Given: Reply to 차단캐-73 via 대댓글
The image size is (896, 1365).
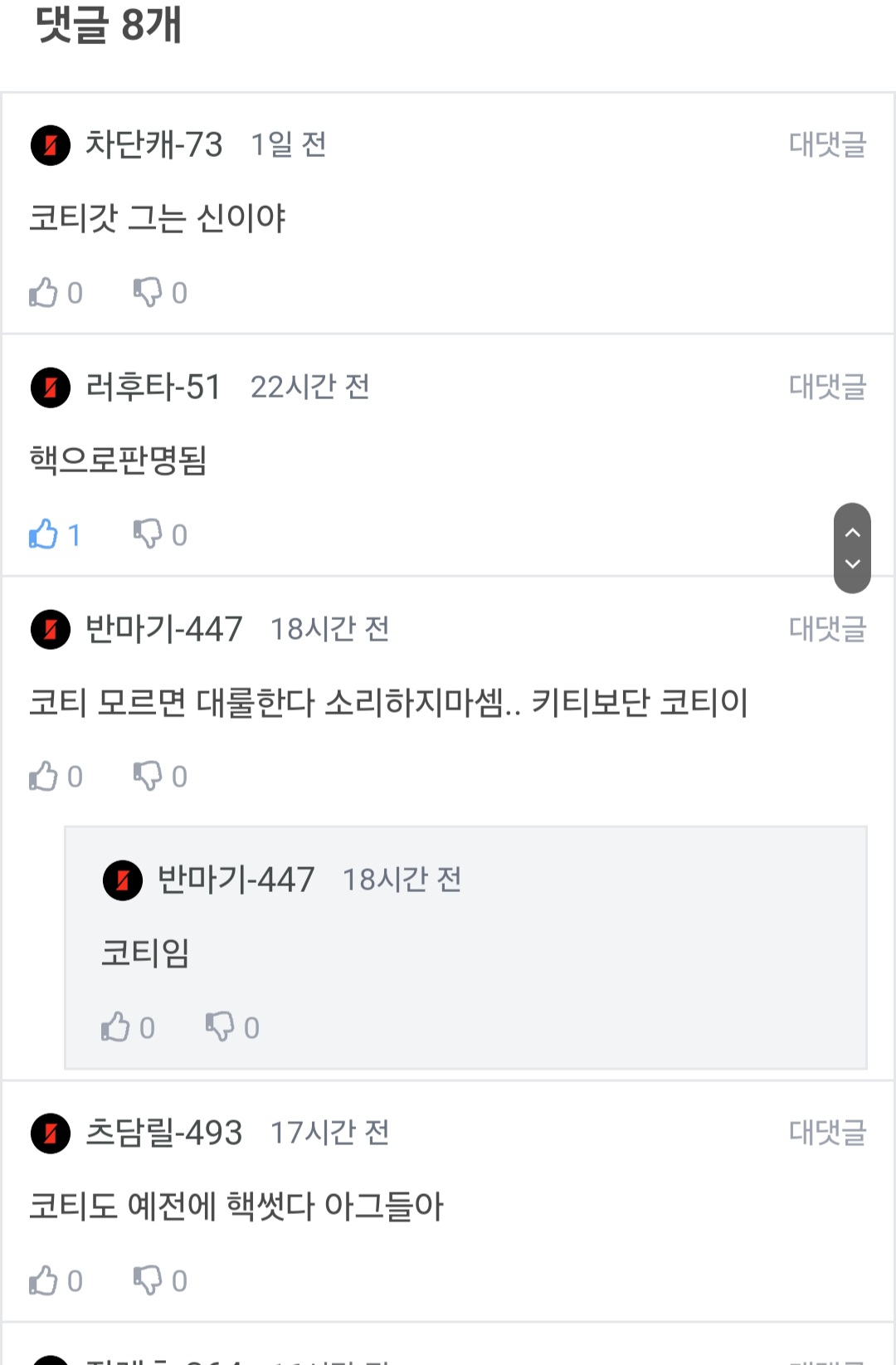Looking at the screenshot, I should tap(827, 144).
